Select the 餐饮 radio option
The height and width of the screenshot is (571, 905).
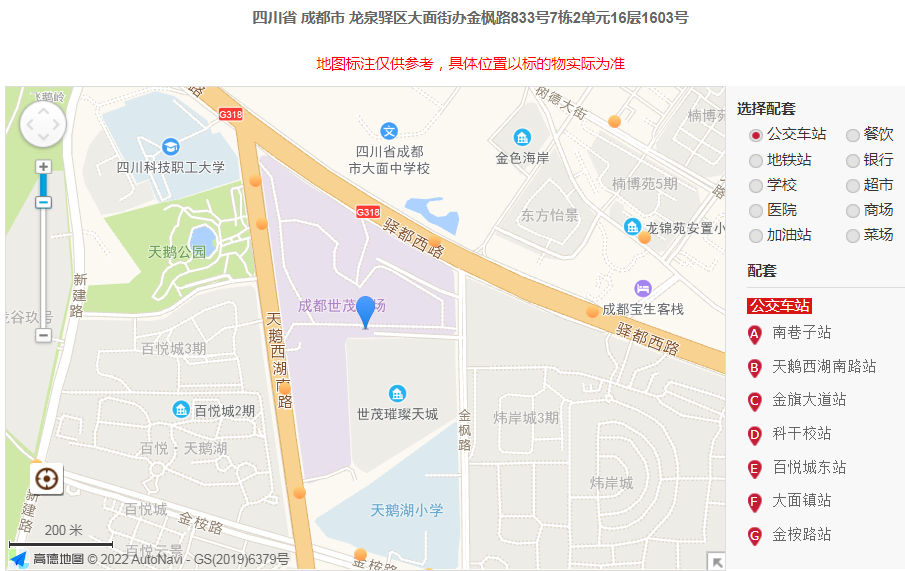(853, 135)
